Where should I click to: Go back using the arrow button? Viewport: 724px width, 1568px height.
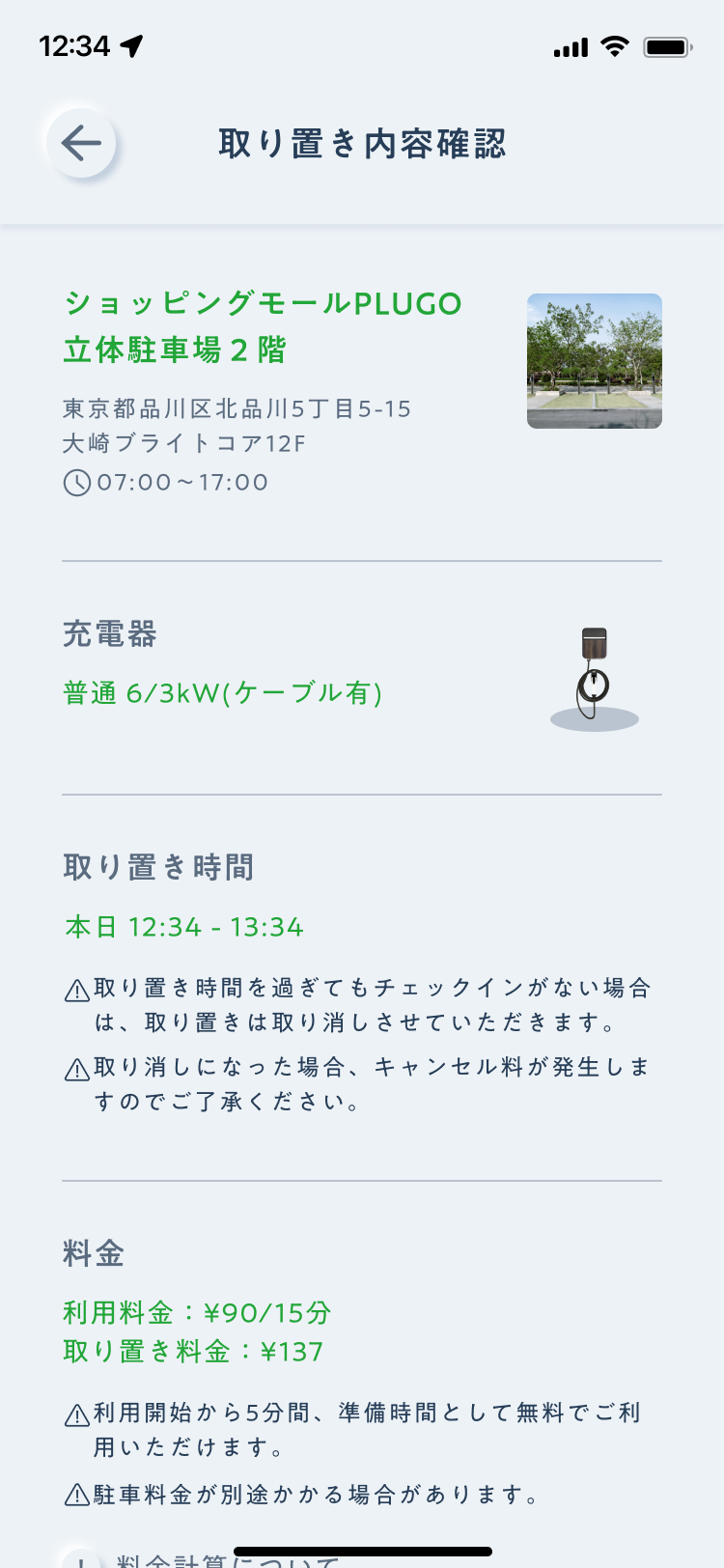tap(81, 144)
